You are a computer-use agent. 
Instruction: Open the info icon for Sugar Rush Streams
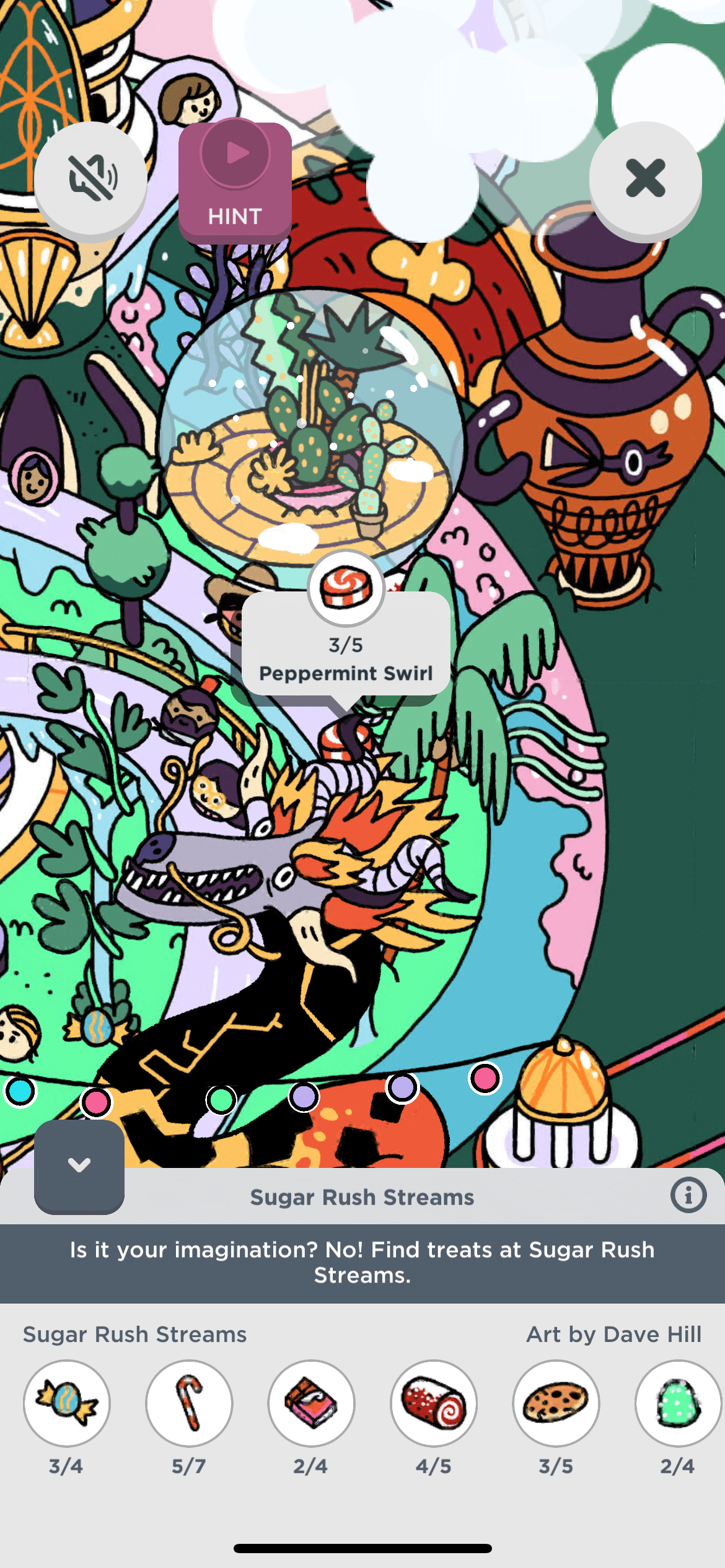click(x=688, y=1195)
